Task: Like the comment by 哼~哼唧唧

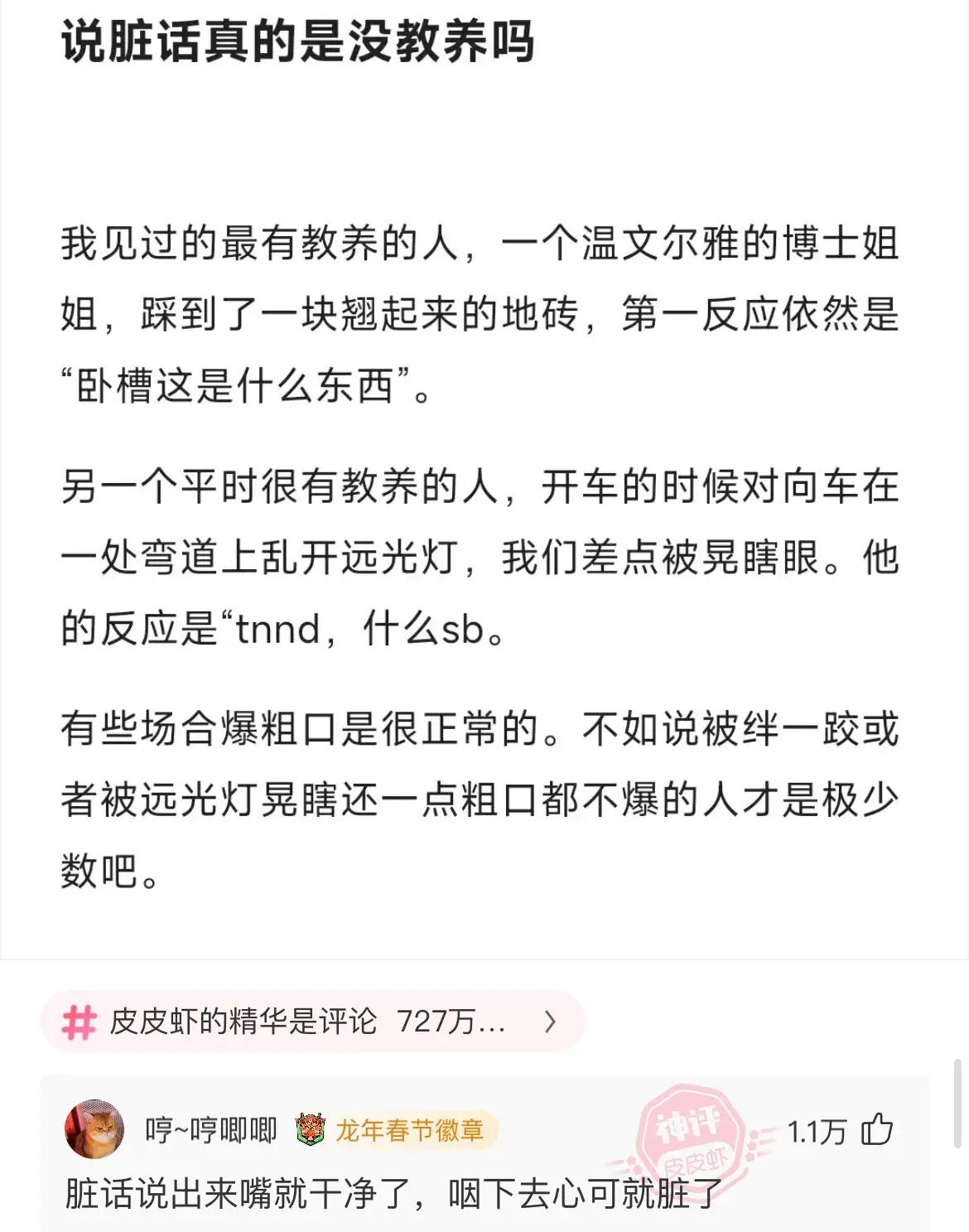Action: (876, 1130)
